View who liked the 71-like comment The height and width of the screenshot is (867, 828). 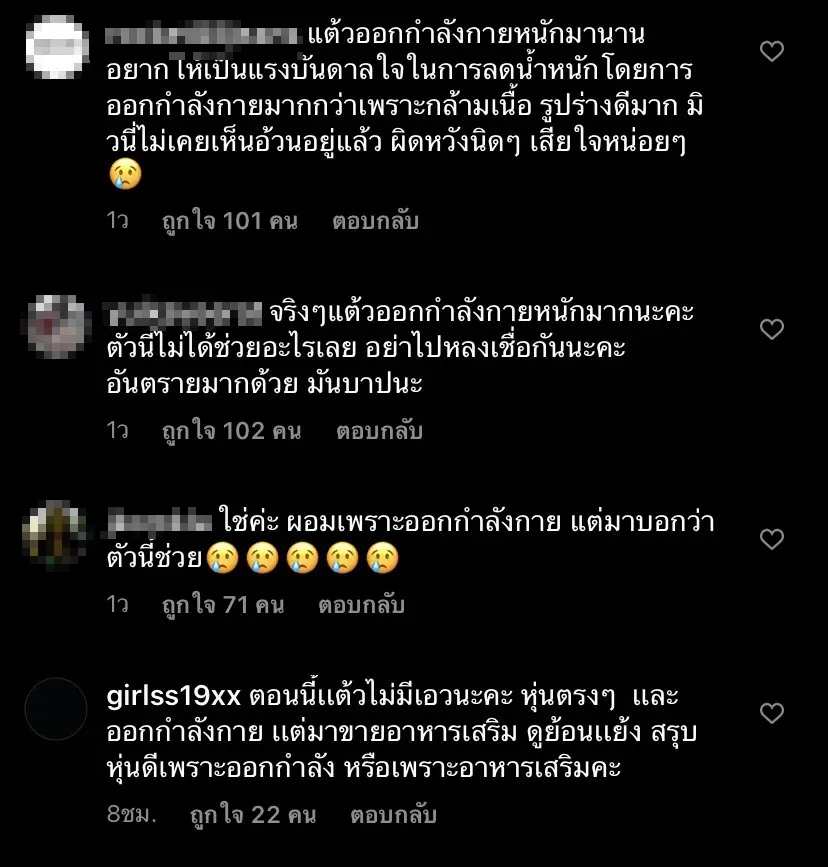(222, 605)
